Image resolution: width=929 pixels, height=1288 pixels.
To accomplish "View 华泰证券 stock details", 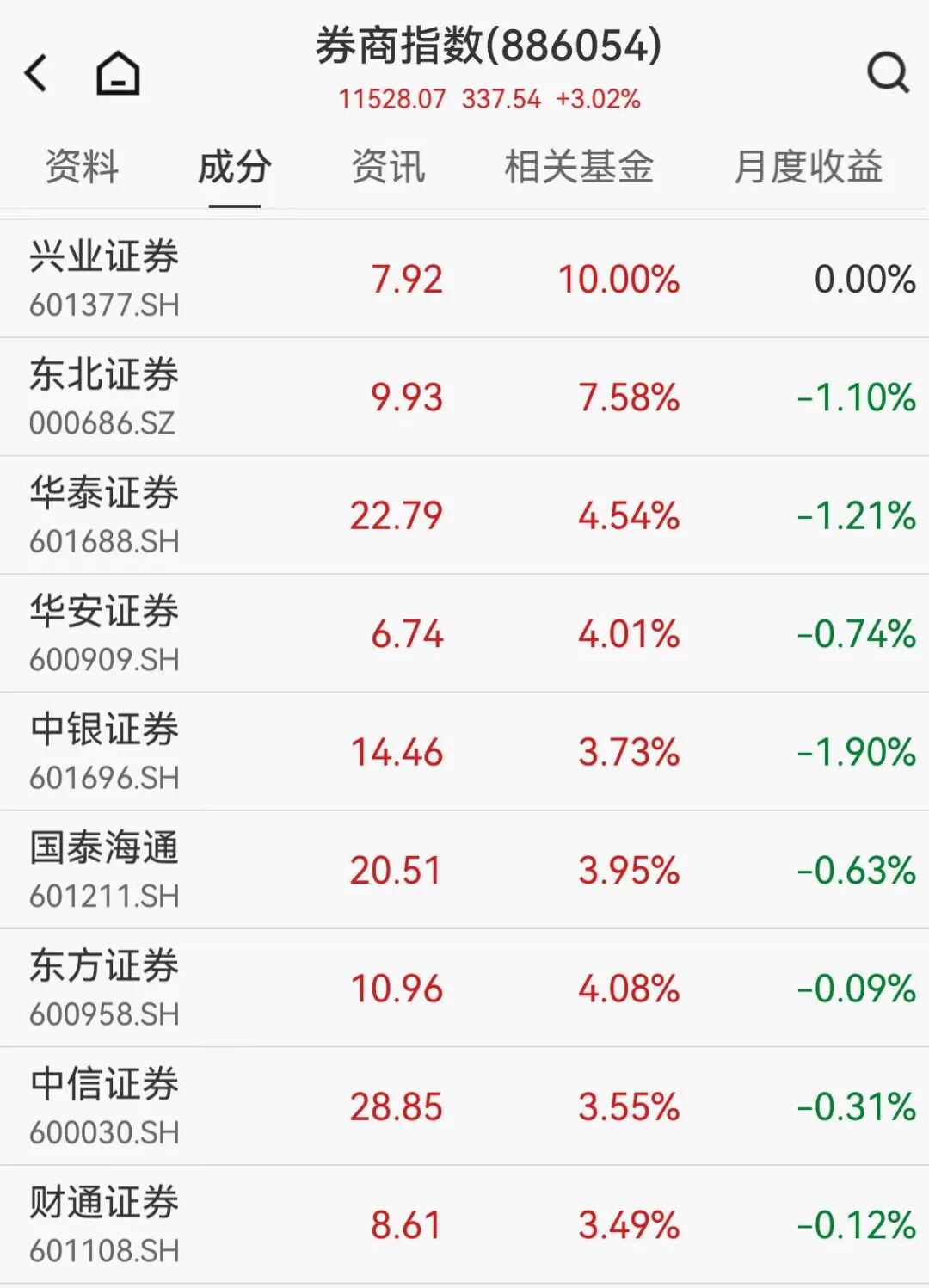I will 105,515.
